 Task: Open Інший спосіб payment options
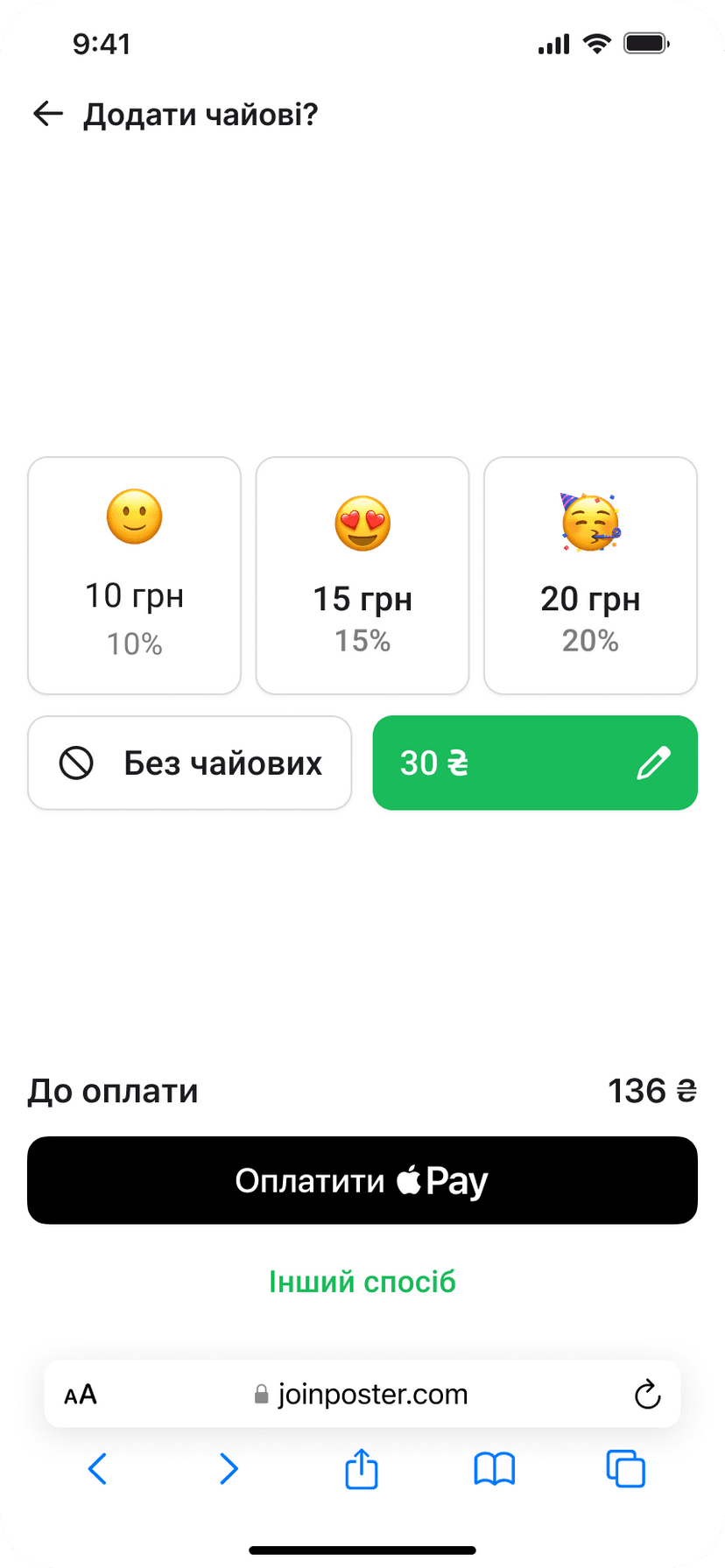tap(362, 1282)
